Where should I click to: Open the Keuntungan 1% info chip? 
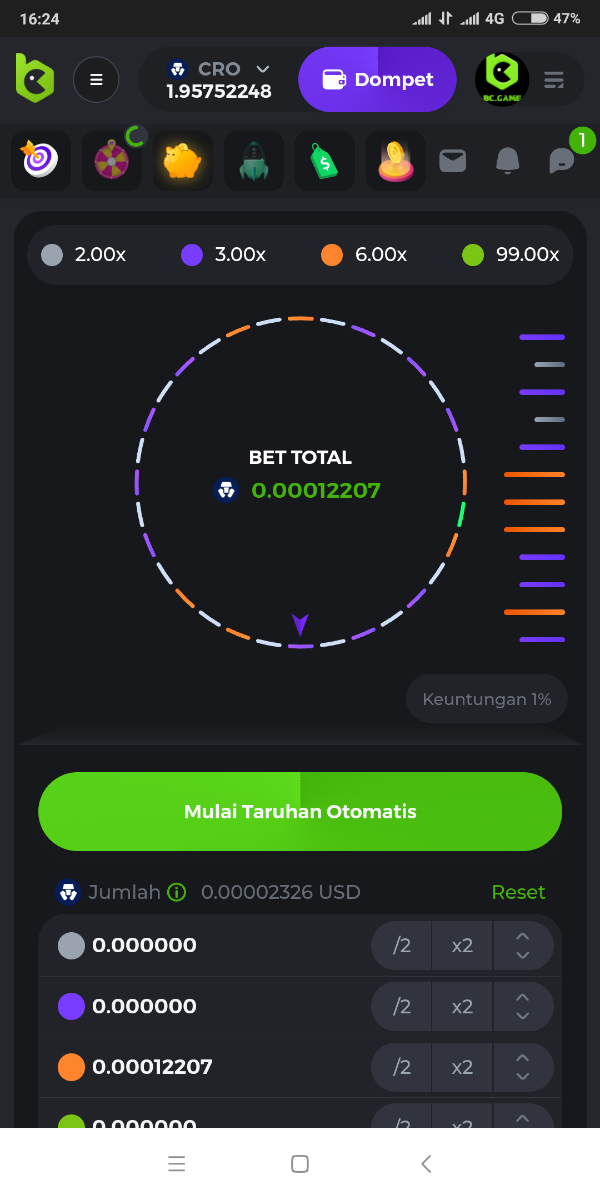[x=486, y=699]
